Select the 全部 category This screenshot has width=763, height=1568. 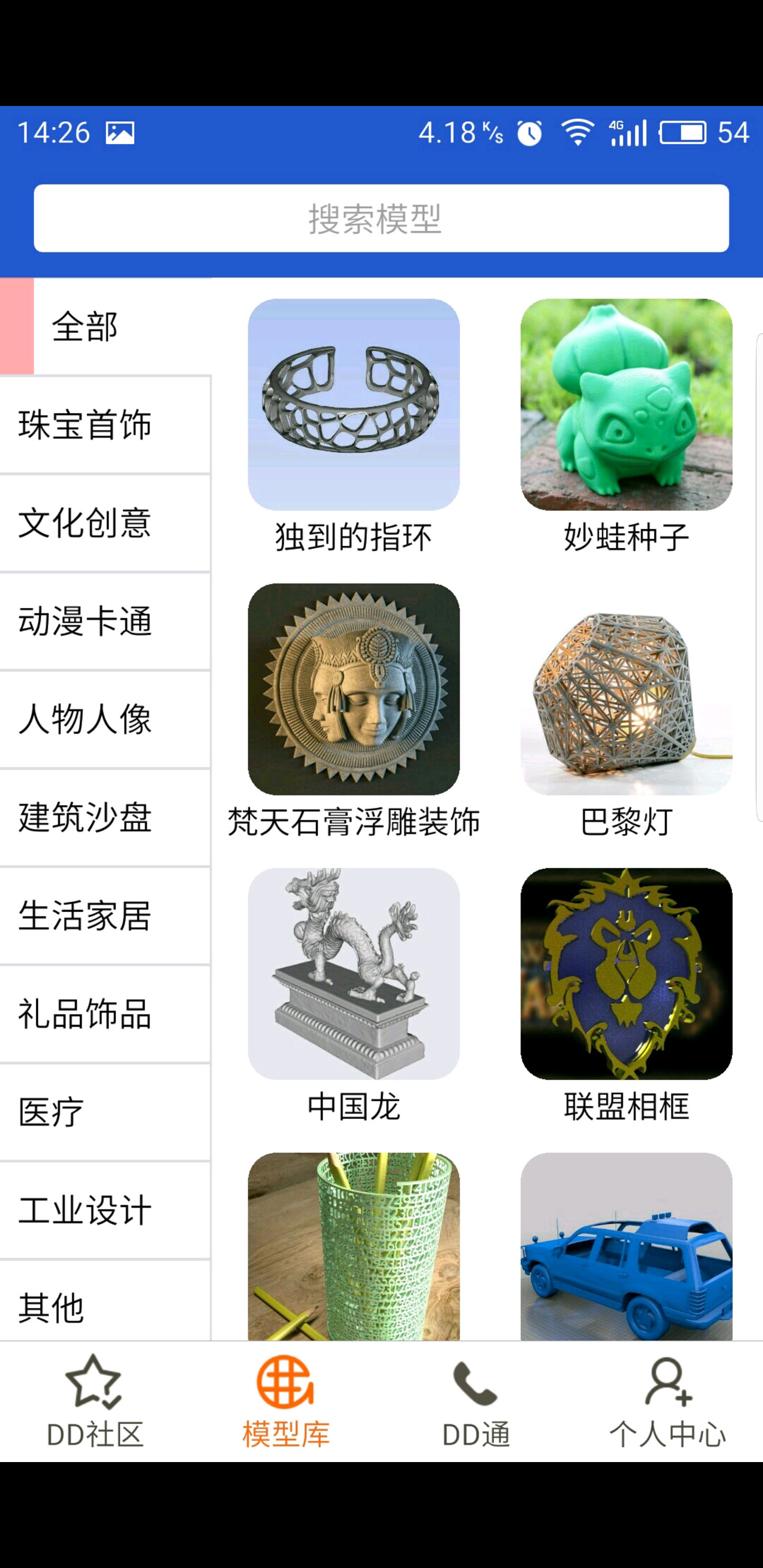105,327
